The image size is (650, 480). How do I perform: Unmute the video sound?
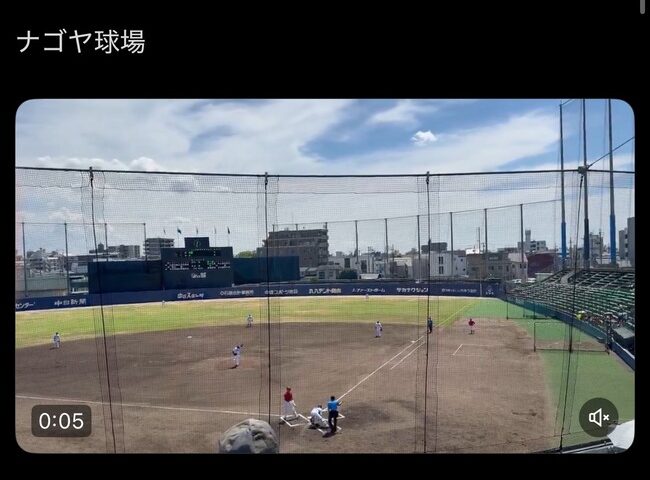598,417
